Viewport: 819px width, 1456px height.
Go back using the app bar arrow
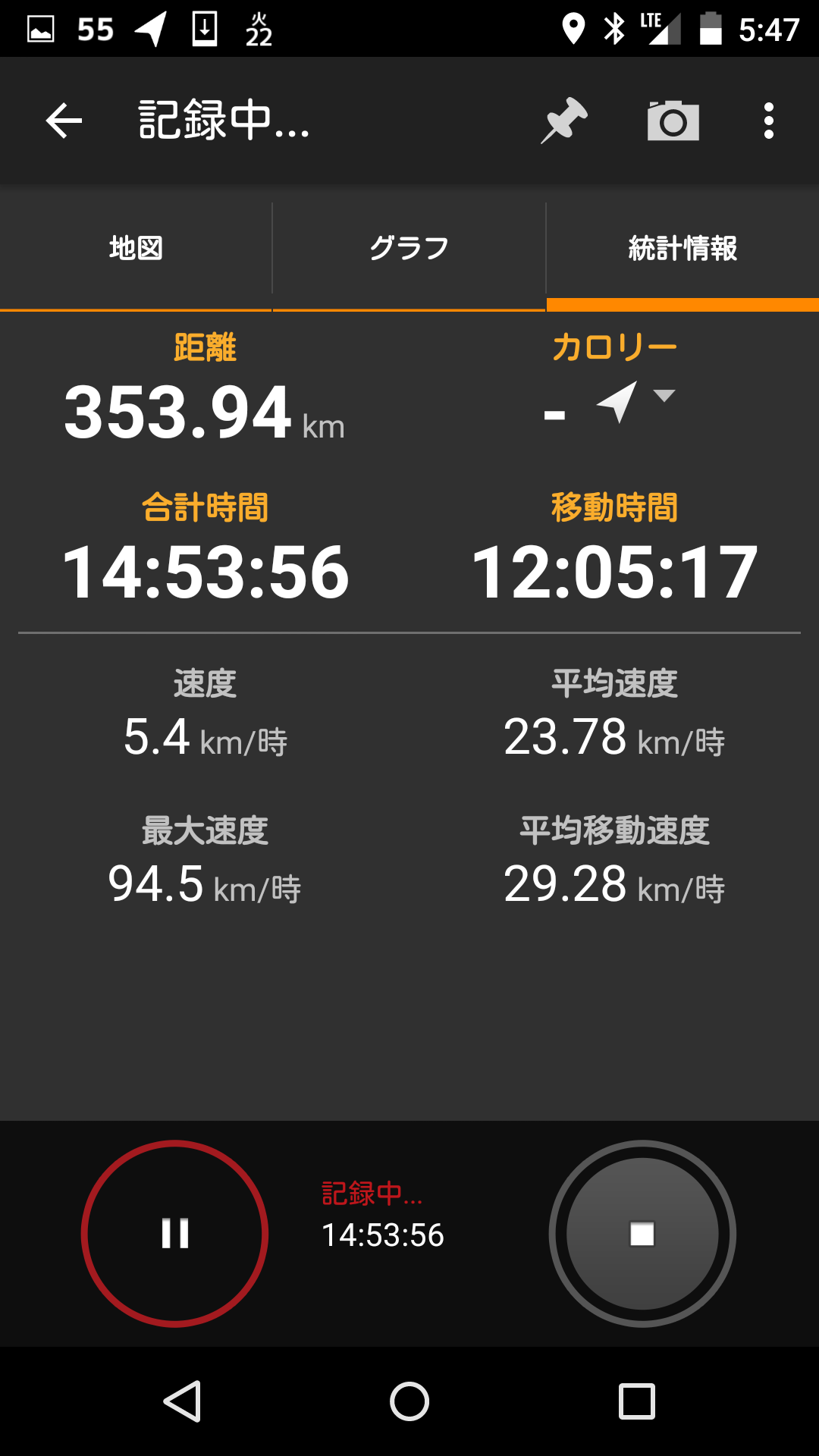64,121
